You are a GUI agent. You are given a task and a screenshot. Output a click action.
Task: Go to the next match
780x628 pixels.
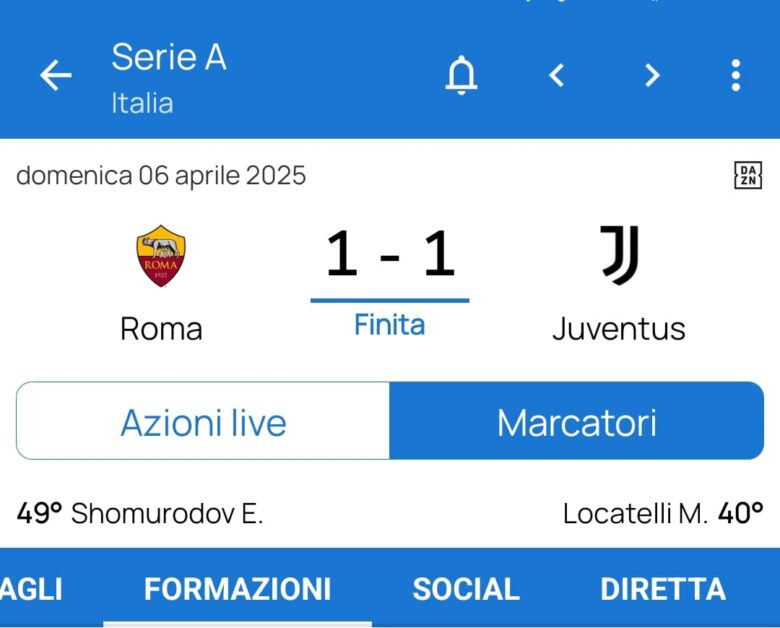pos(652,75)
